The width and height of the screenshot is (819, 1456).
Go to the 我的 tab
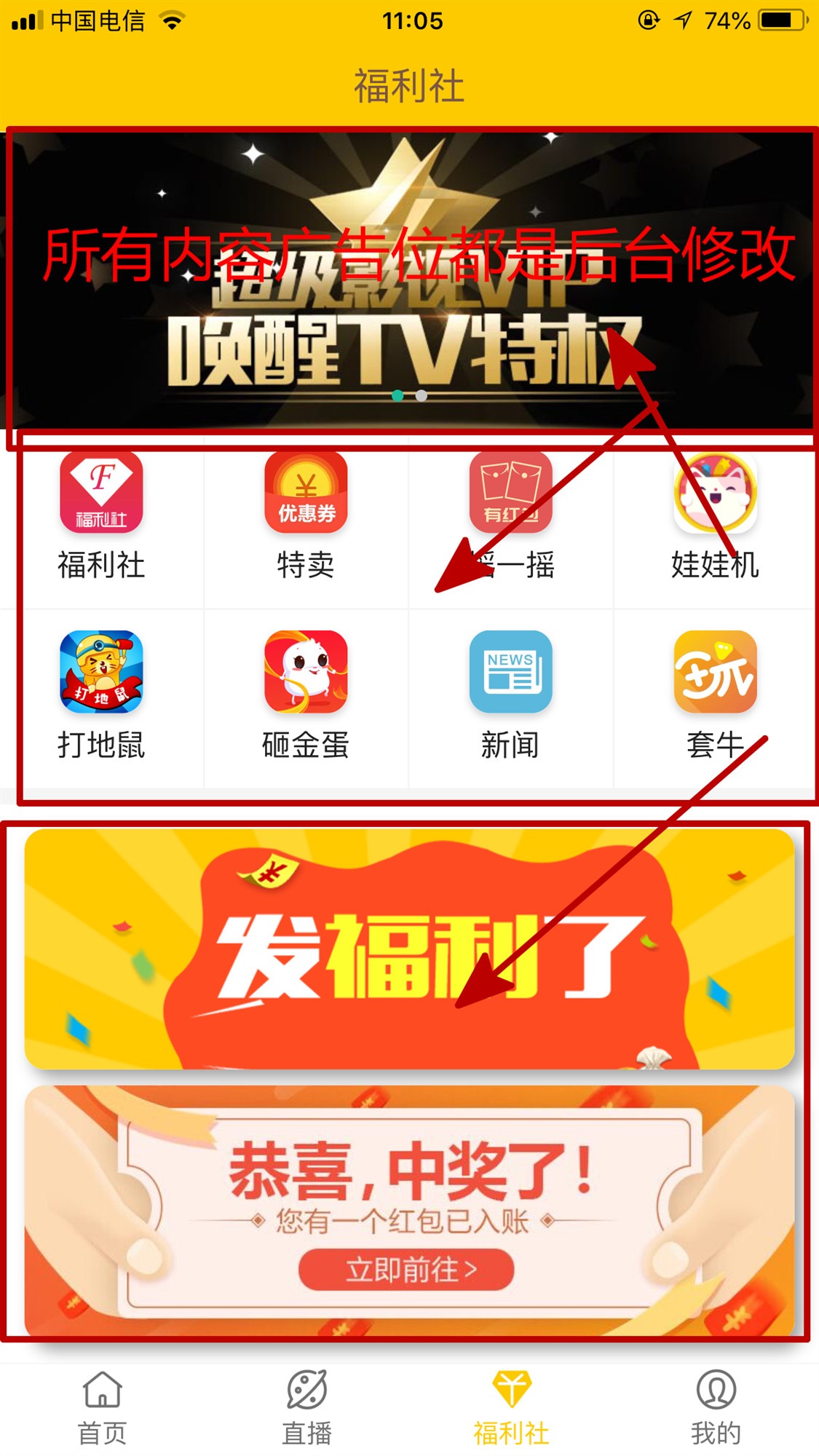[x=716, y=1408]
